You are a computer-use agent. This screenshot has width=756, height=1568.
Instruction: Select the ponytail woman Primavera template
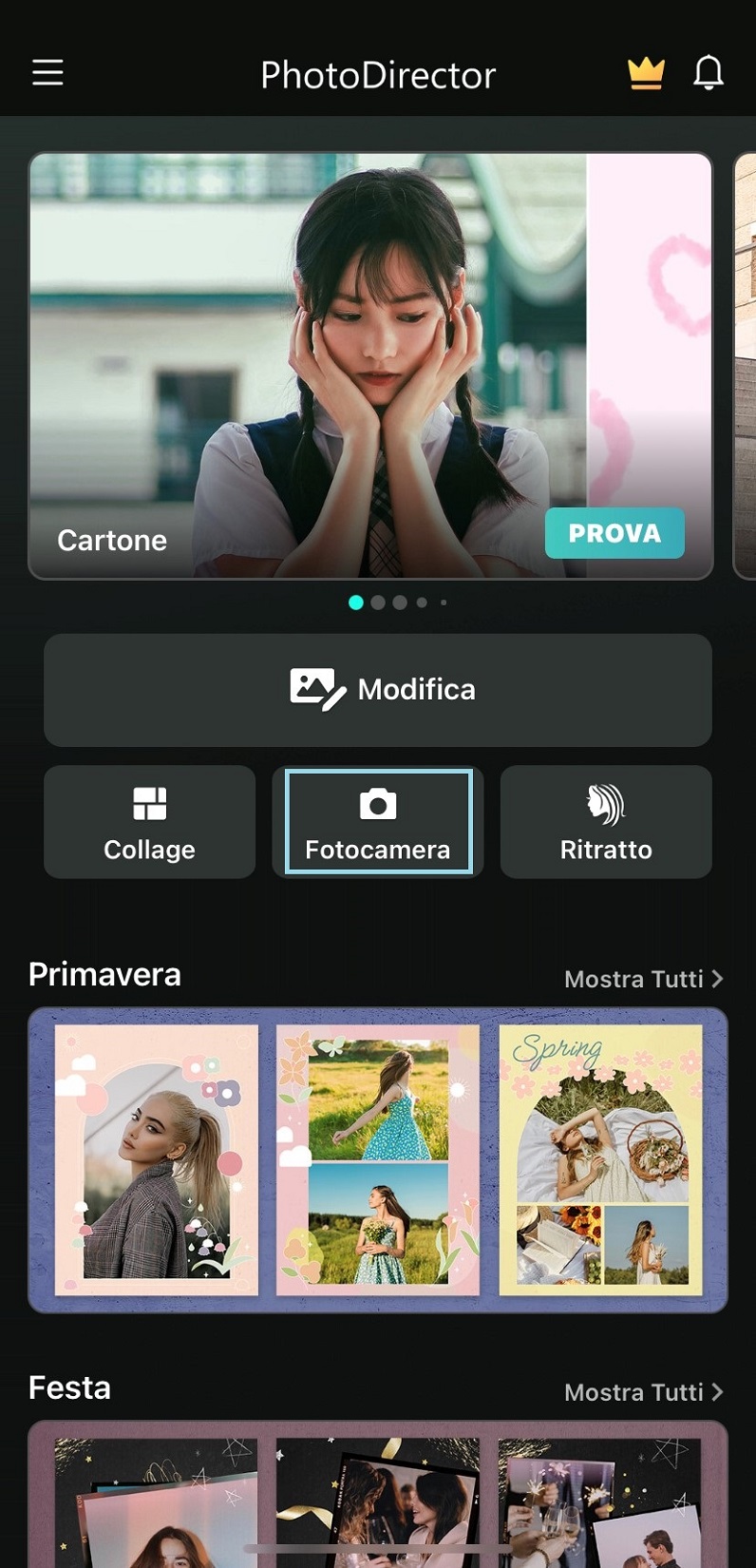pyautogui.click(x=157, y=1159)
